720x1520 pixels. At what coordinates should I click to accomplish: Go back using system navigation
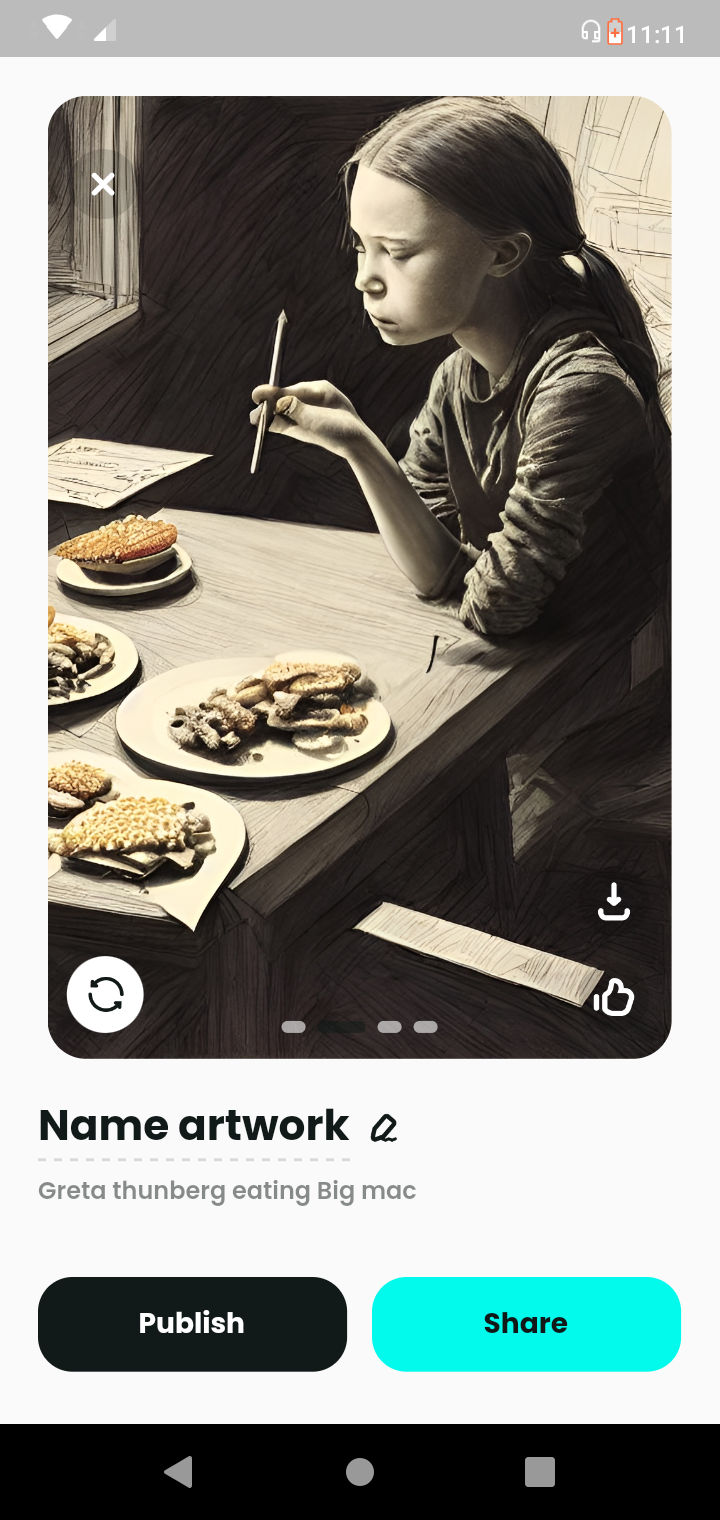pyautogui.click(x=179, y=1471)
